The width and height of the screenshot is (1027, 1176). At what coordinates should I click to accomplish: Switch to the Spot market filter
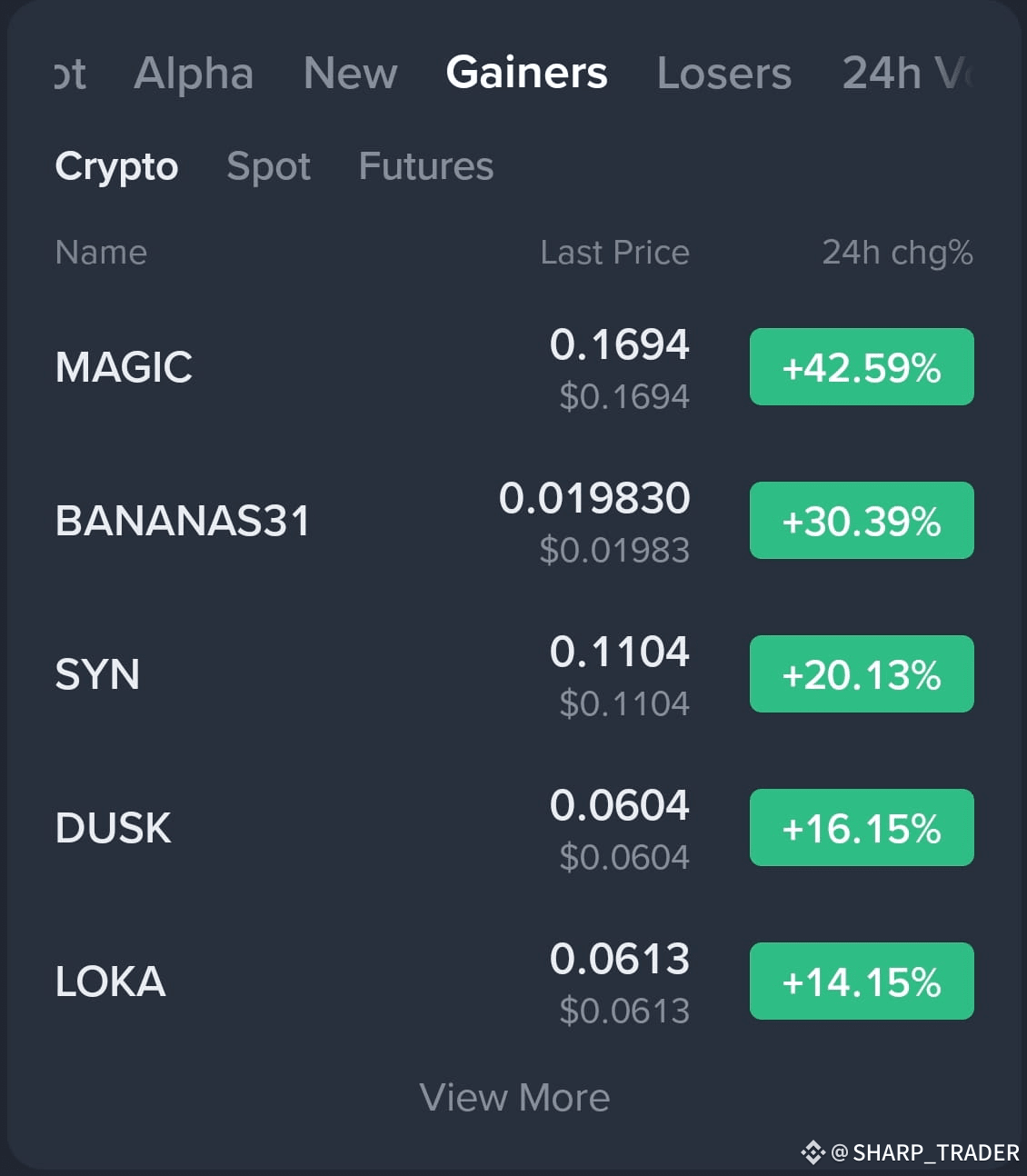(269, 166)
